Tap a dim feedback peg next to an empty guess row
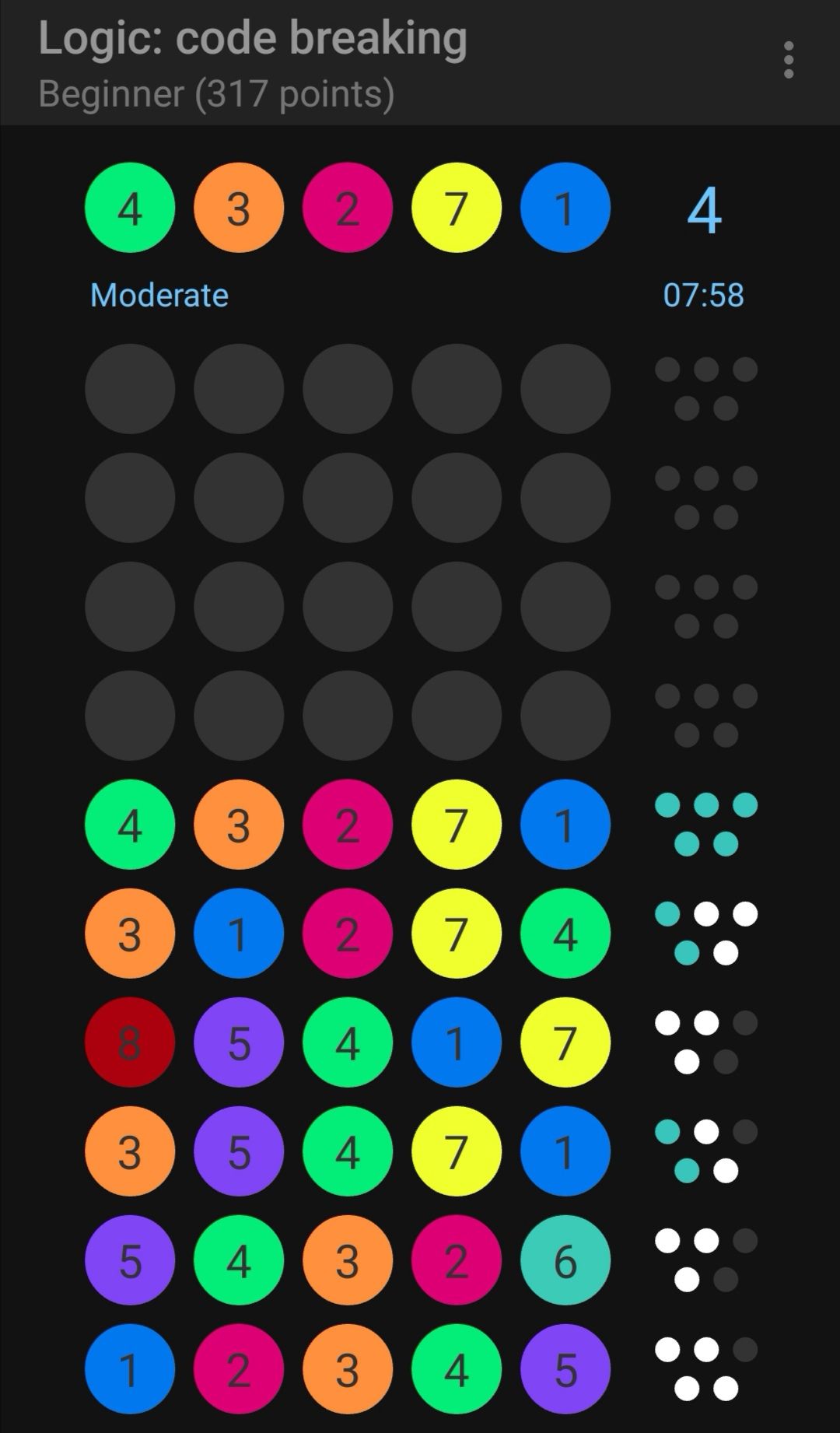840x1433 pixels. pyautogui.click(x=667, y=370)
